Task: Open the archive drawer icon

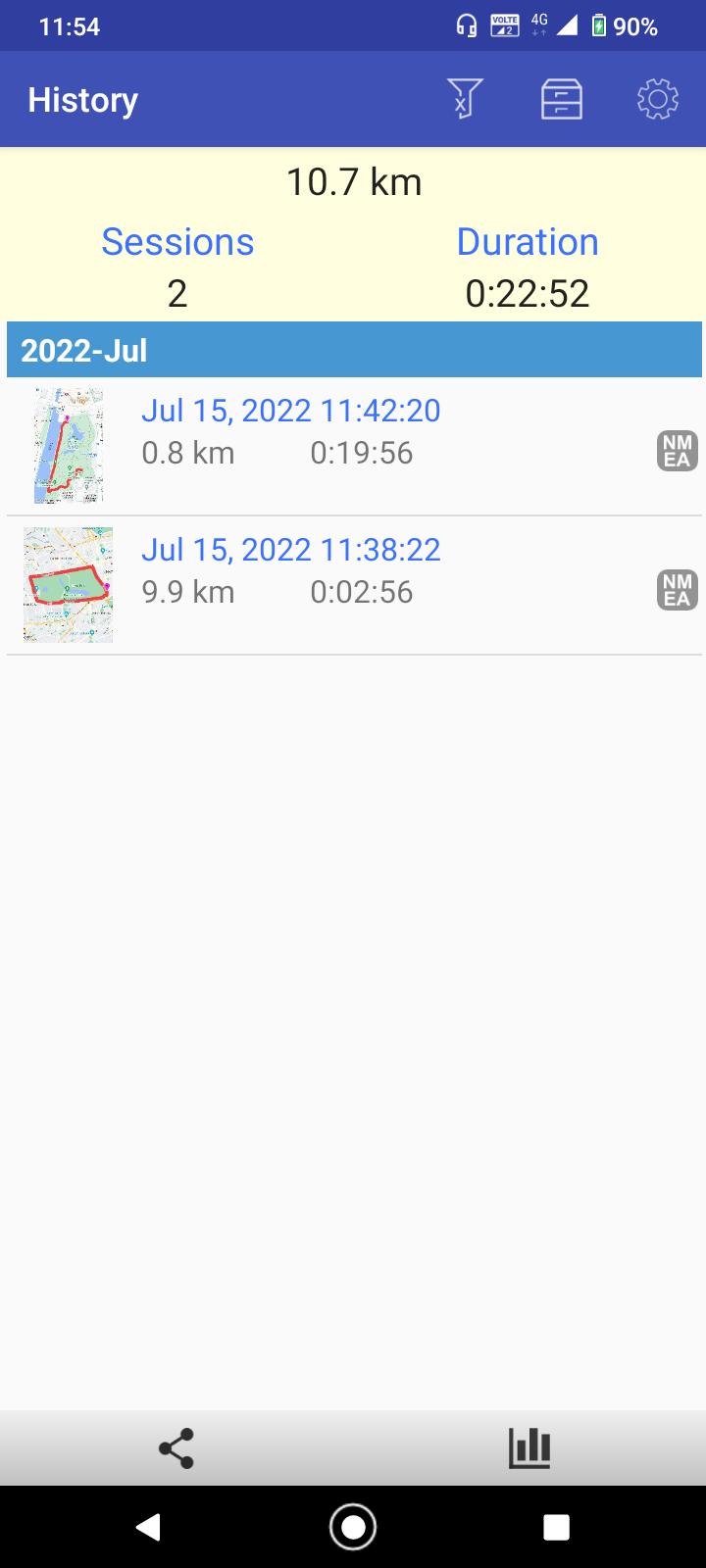Action: (562, 99)
